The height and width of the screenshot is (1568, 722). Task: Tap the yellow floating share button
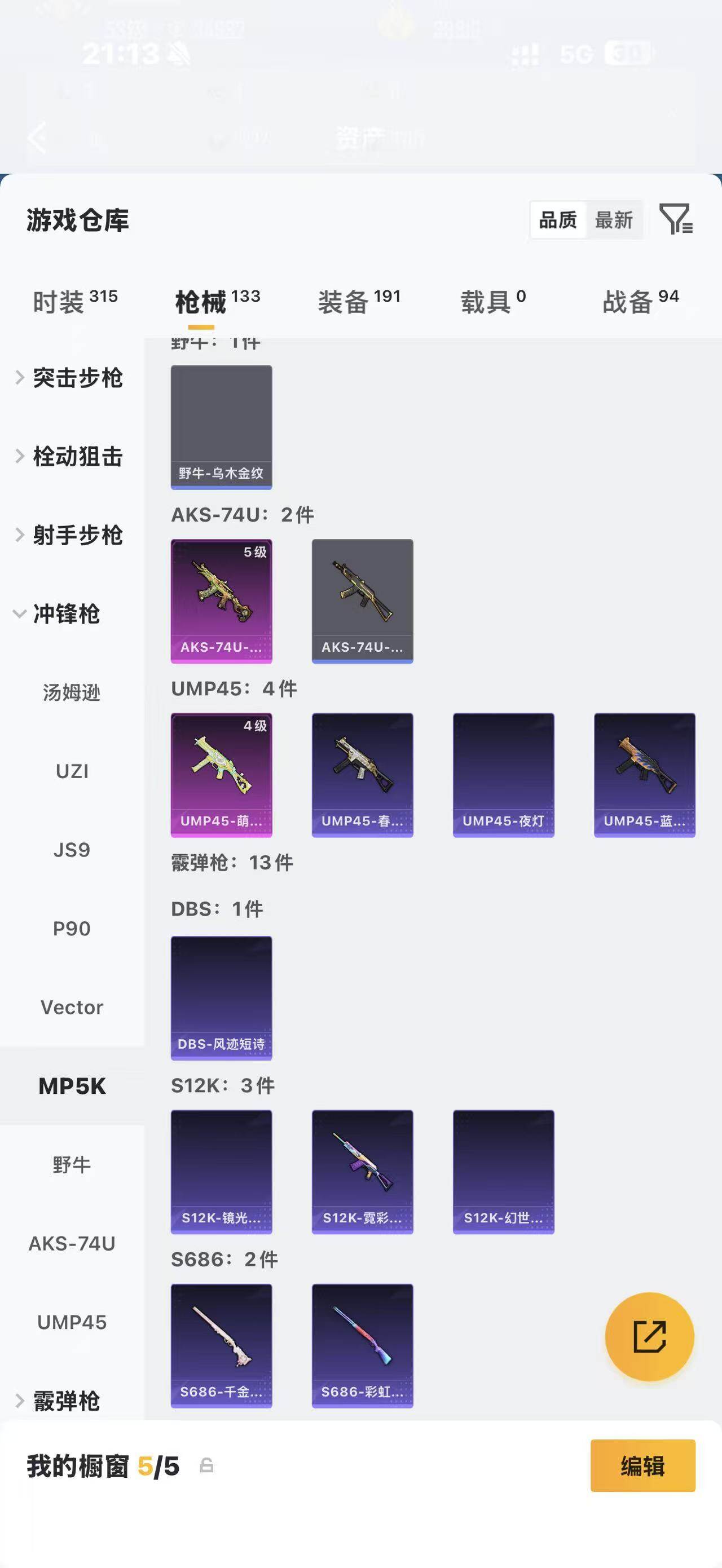pyautogui.click(x=650, y=1337)
